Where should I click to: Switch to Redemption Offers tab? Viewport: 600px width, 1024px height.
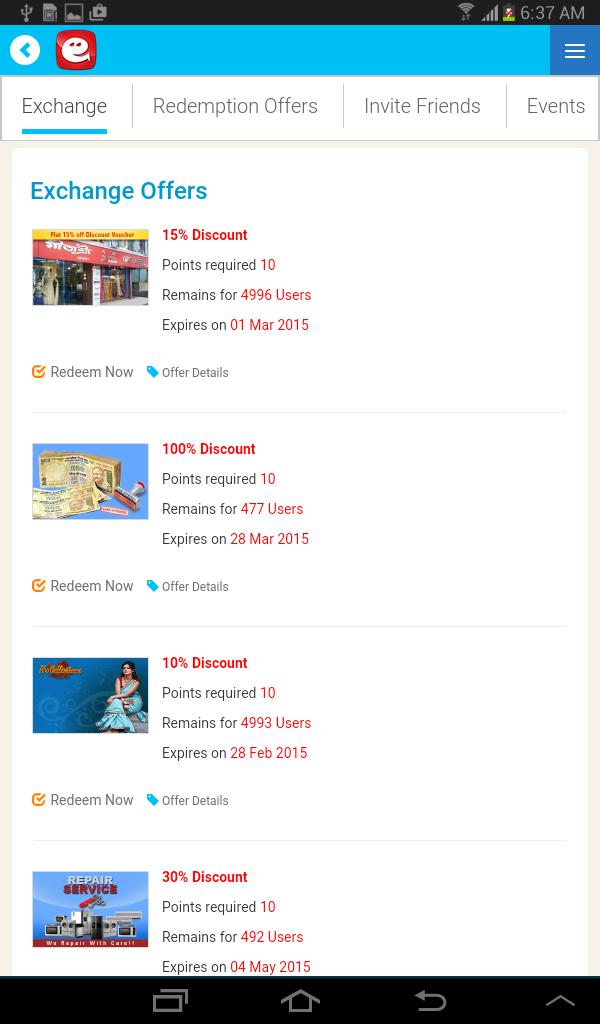click(235, 106)
